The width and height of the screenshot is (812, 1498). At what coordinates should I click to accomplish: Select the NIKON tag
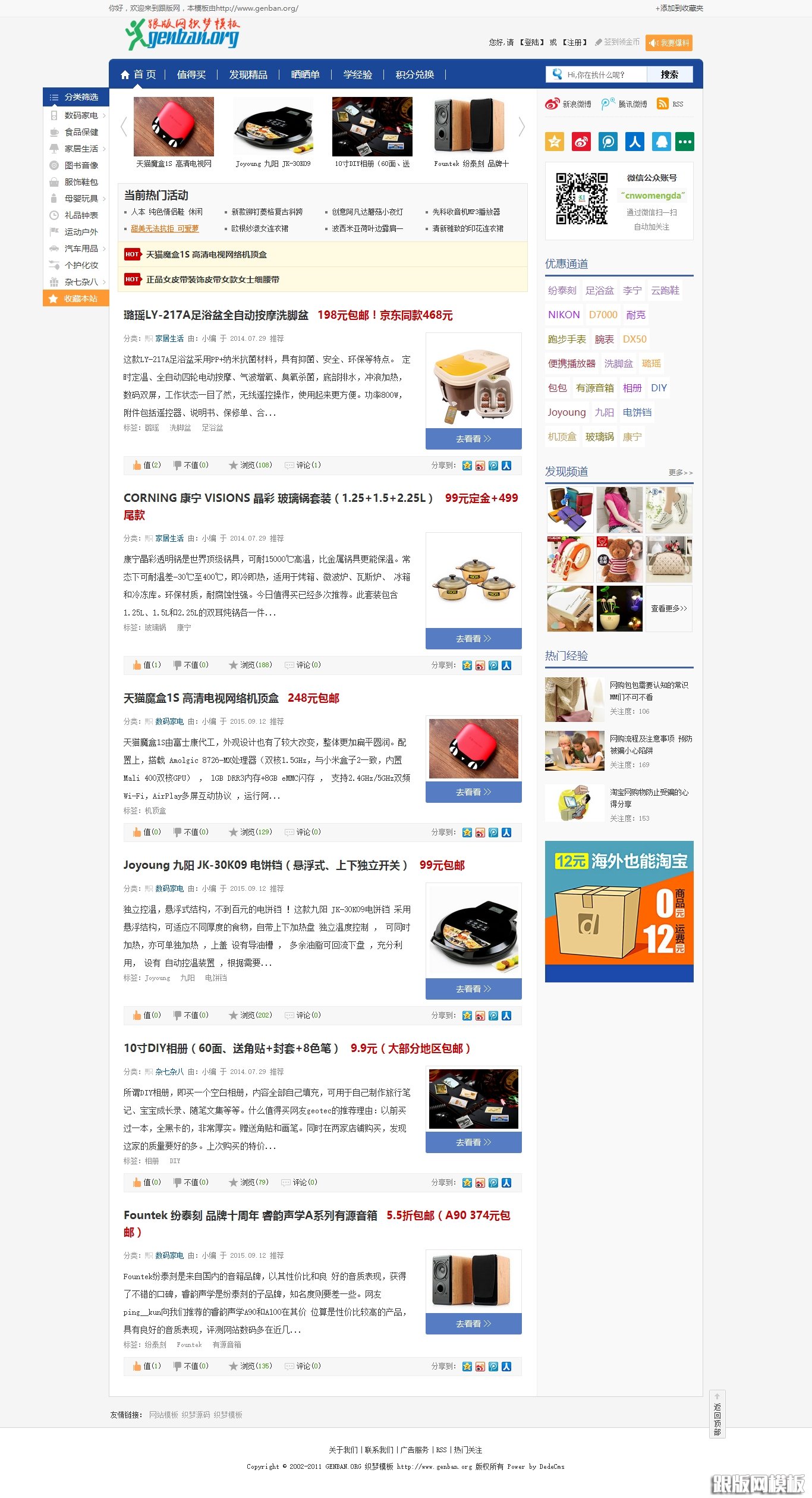click(564, 315)
